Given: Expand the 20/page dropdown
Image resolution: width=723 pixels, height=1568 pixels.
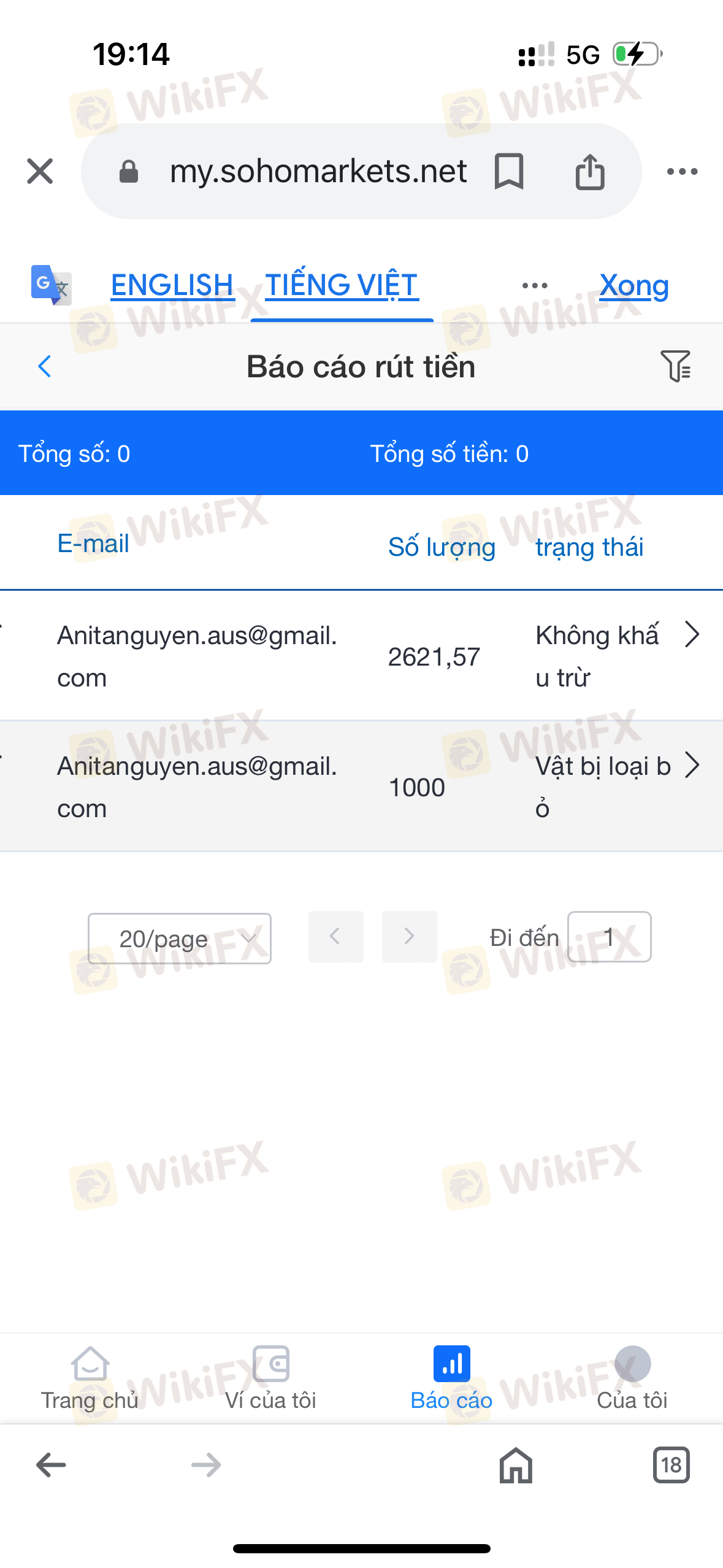Looking at the screenshot, I should 180,939.
